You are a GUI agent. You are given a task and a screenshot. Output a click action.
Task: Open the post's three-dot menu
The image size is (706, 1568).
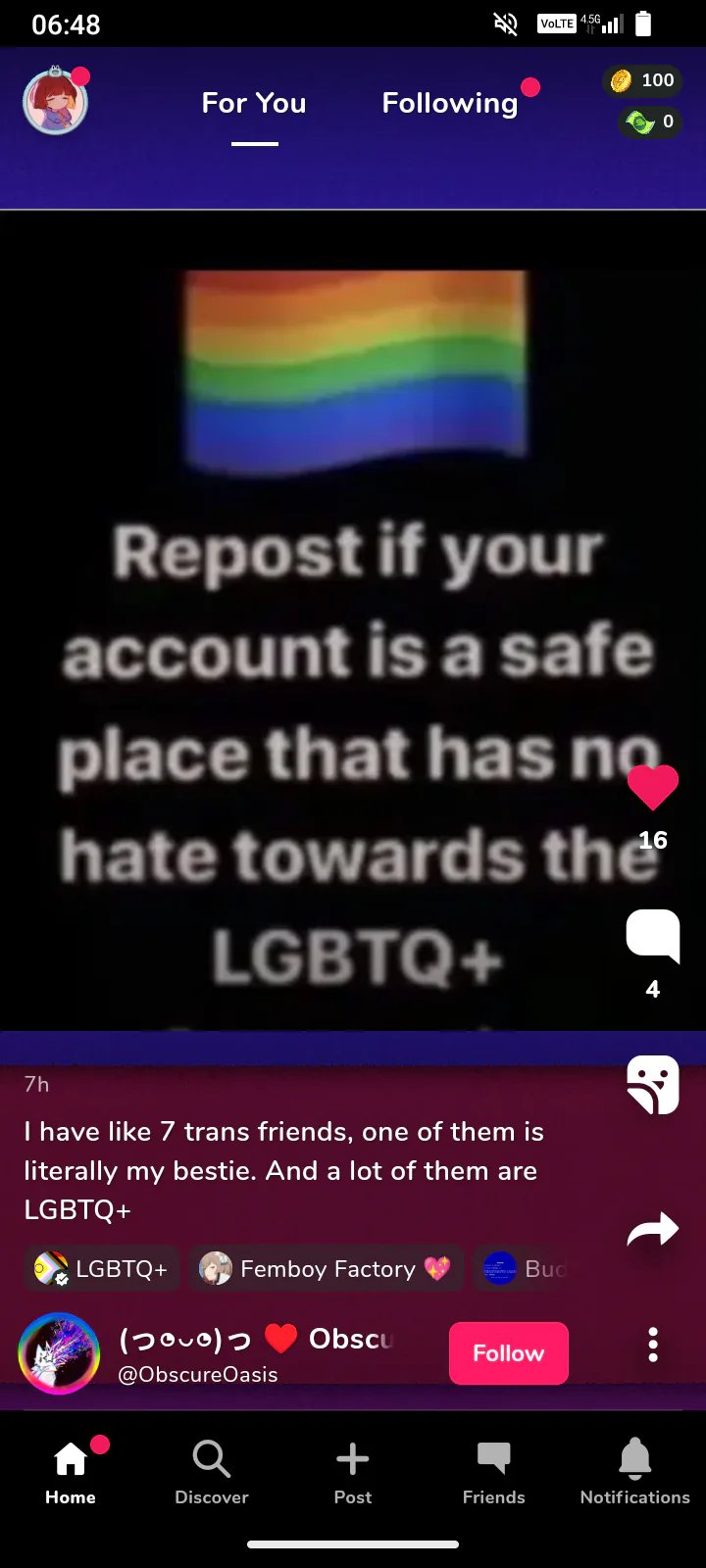pyautogui.click(x=653, y=1345)
